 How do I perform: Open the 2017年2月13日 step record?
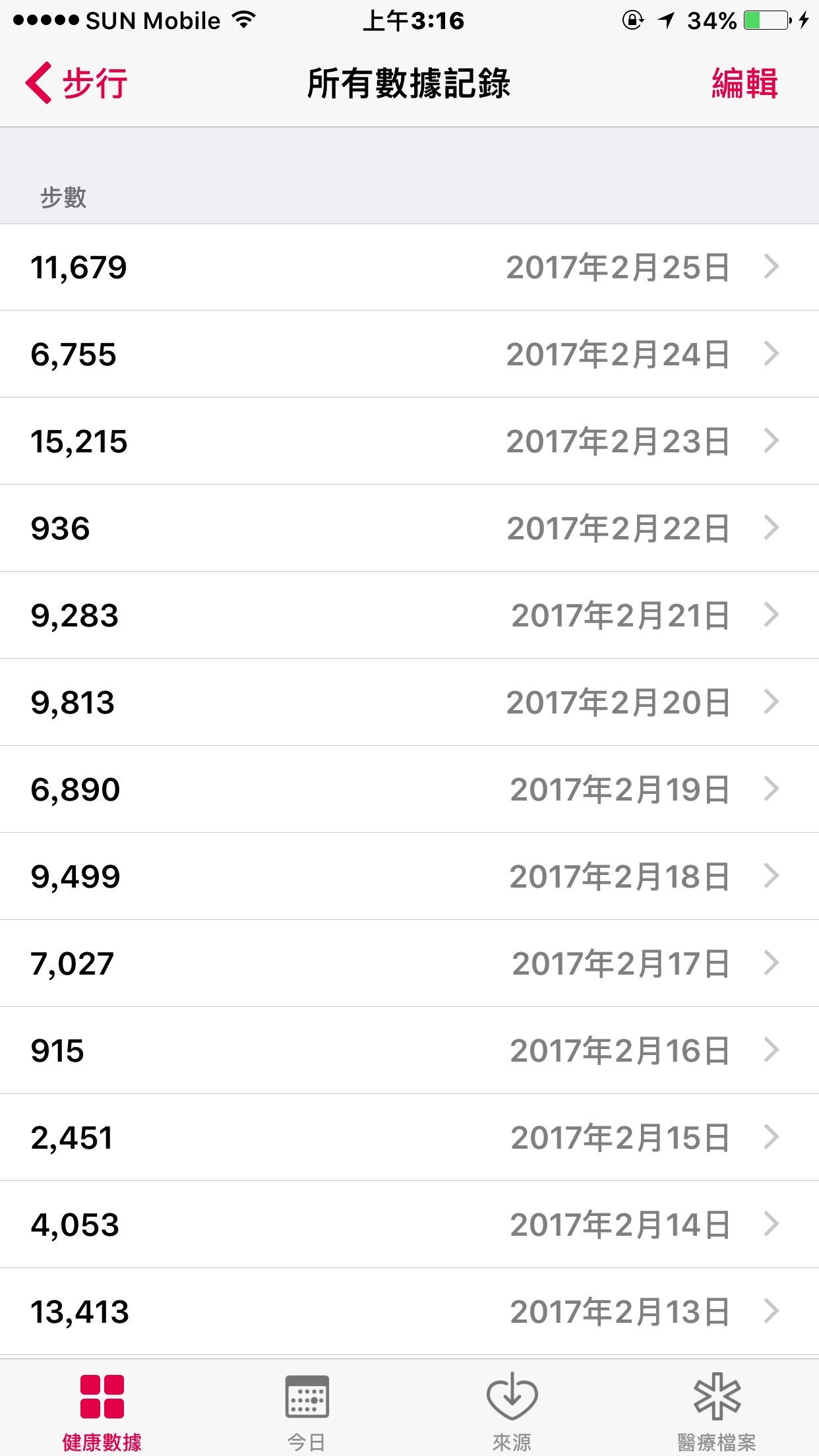(409, 1312)
